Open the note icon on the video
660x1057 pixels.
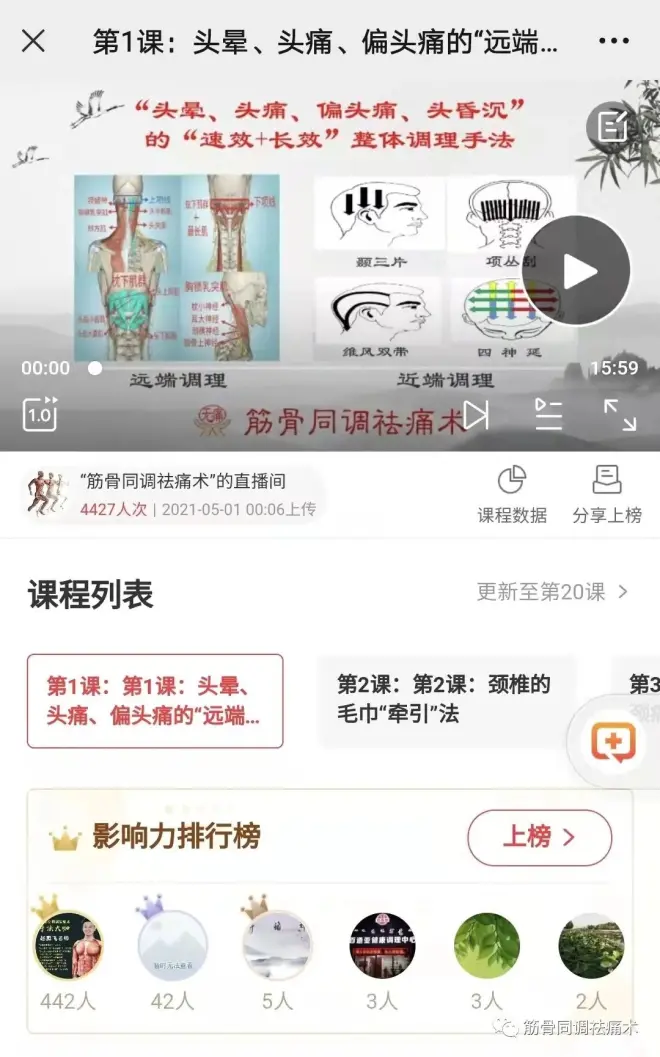click(x=611, y=127)
